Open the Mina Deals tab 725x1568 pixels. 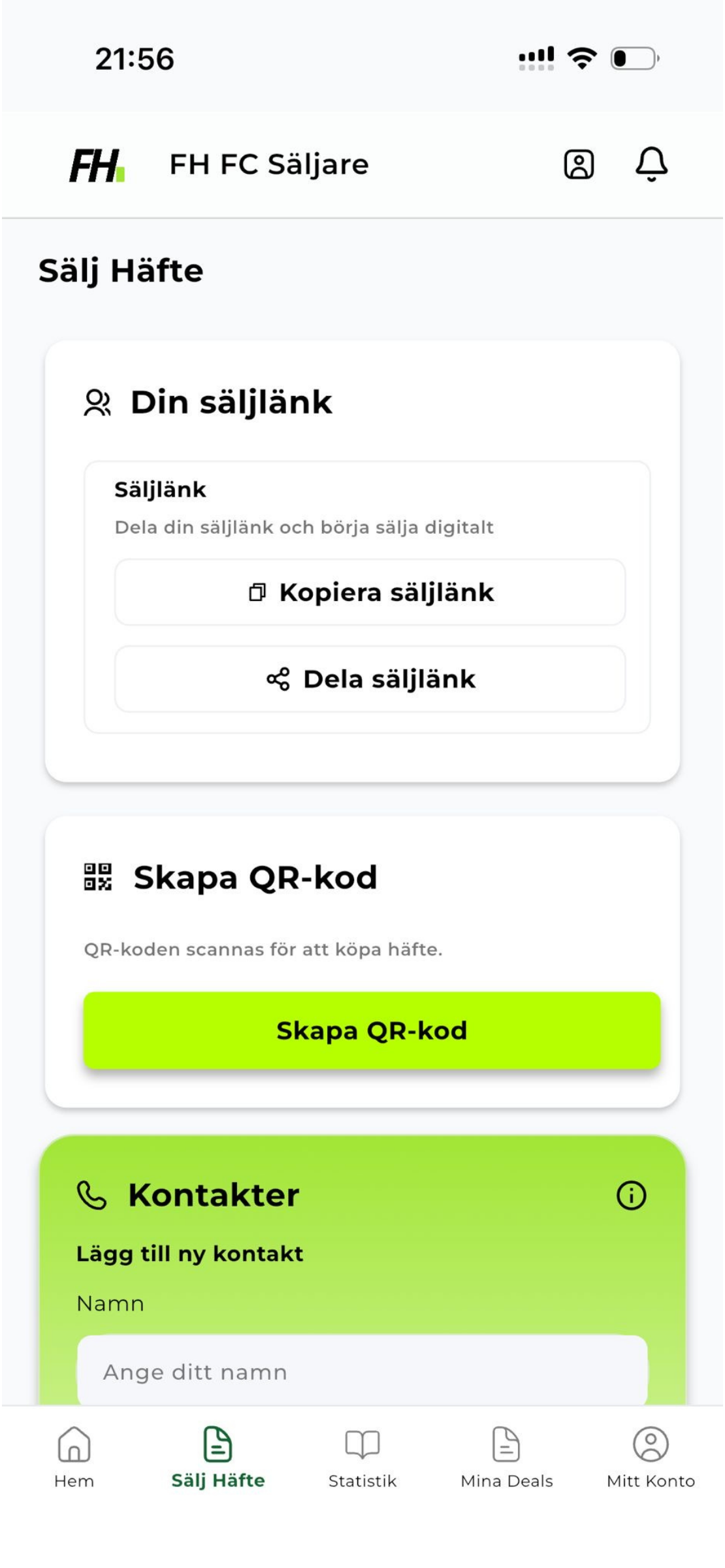(507, 1456)
